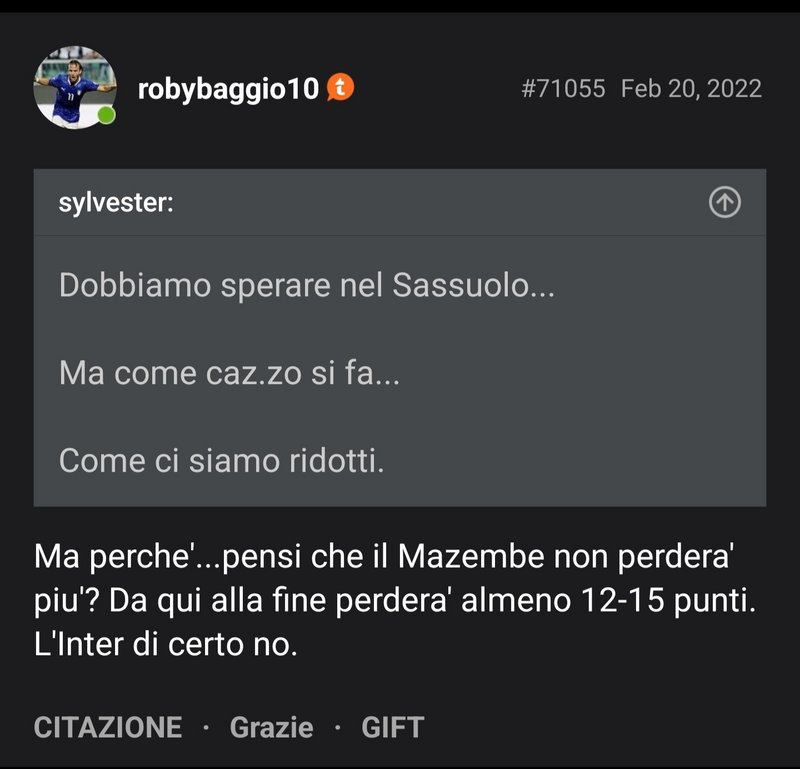Jump to sylvester's original quoted post
The width and height of the screenshot is (800, 769).
coord(724,203)
